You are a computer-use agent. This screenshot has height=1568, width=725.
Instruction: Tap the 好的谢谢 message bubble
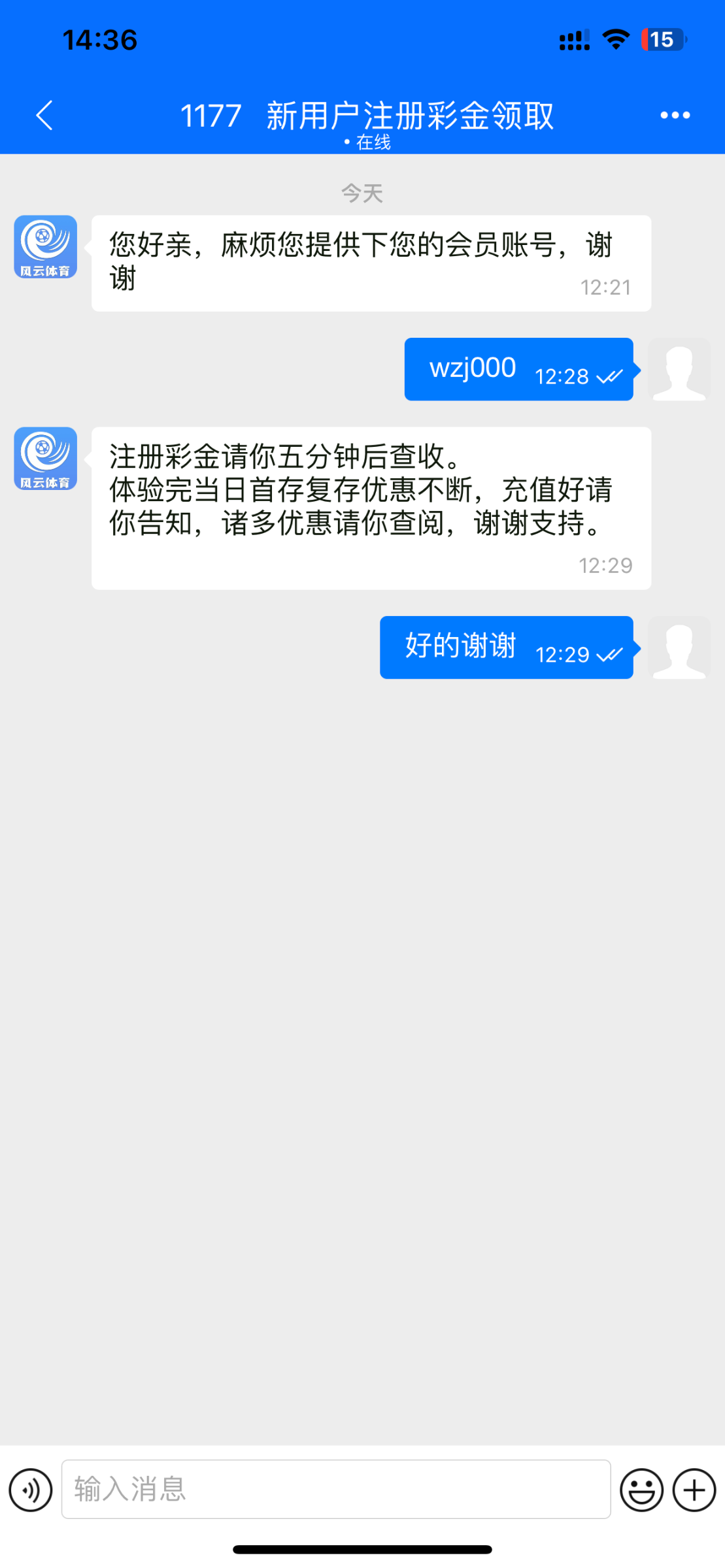tap(507, 647)
